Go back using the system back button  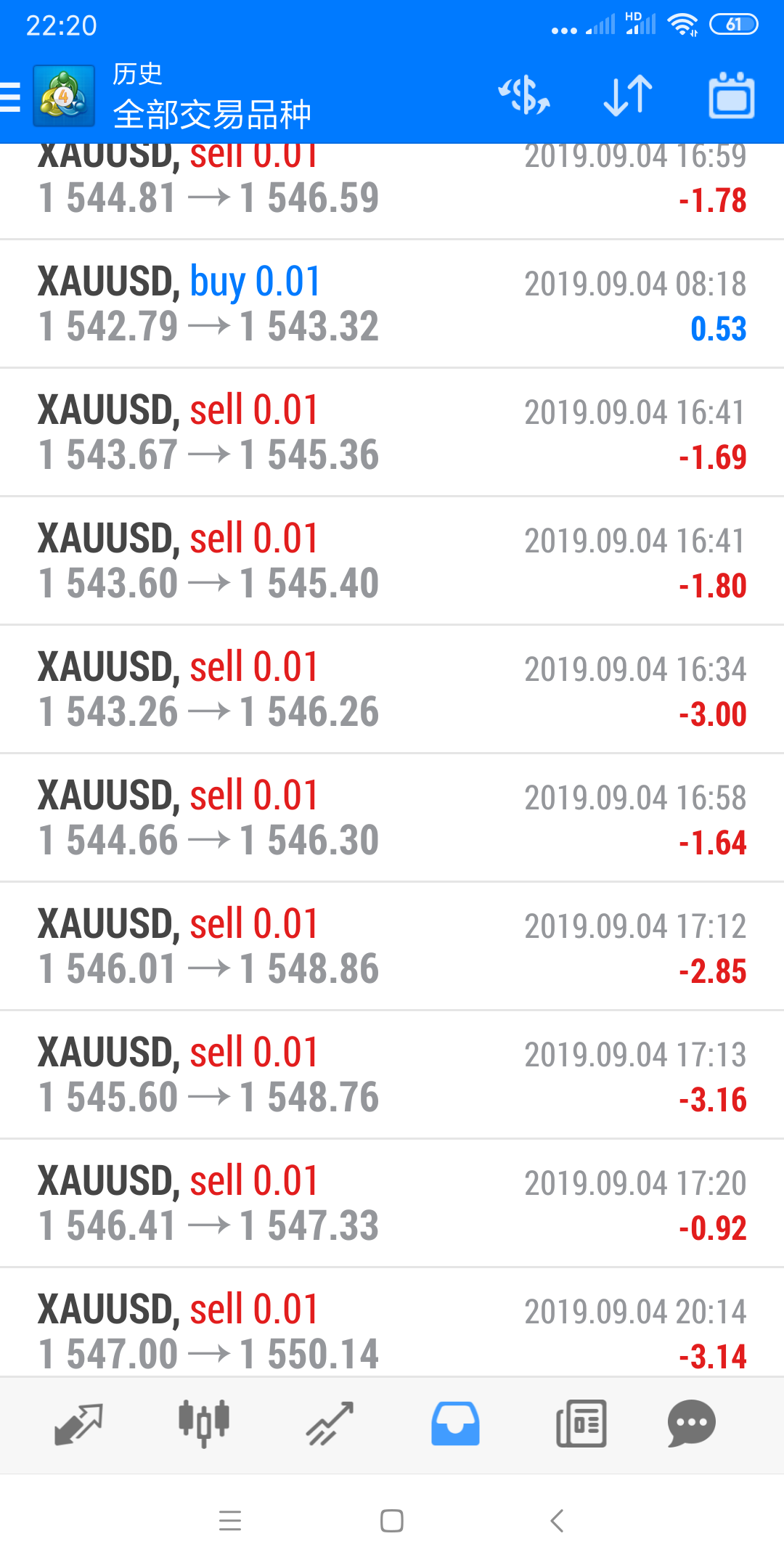point(557,1521)
